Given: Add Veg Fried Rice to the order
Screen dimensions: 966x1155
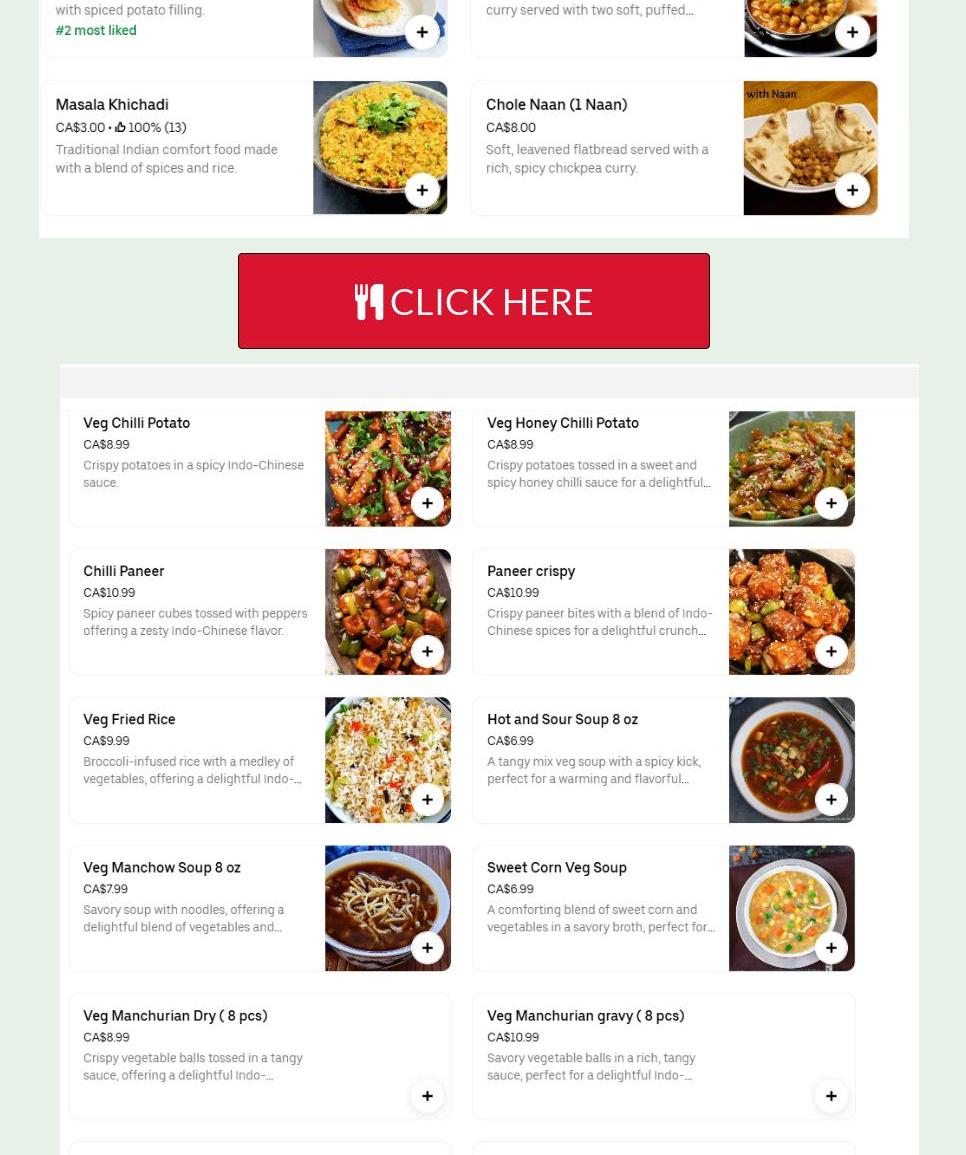Looking at the screenshot, I should pyautogui.click(x=427, y=798).
